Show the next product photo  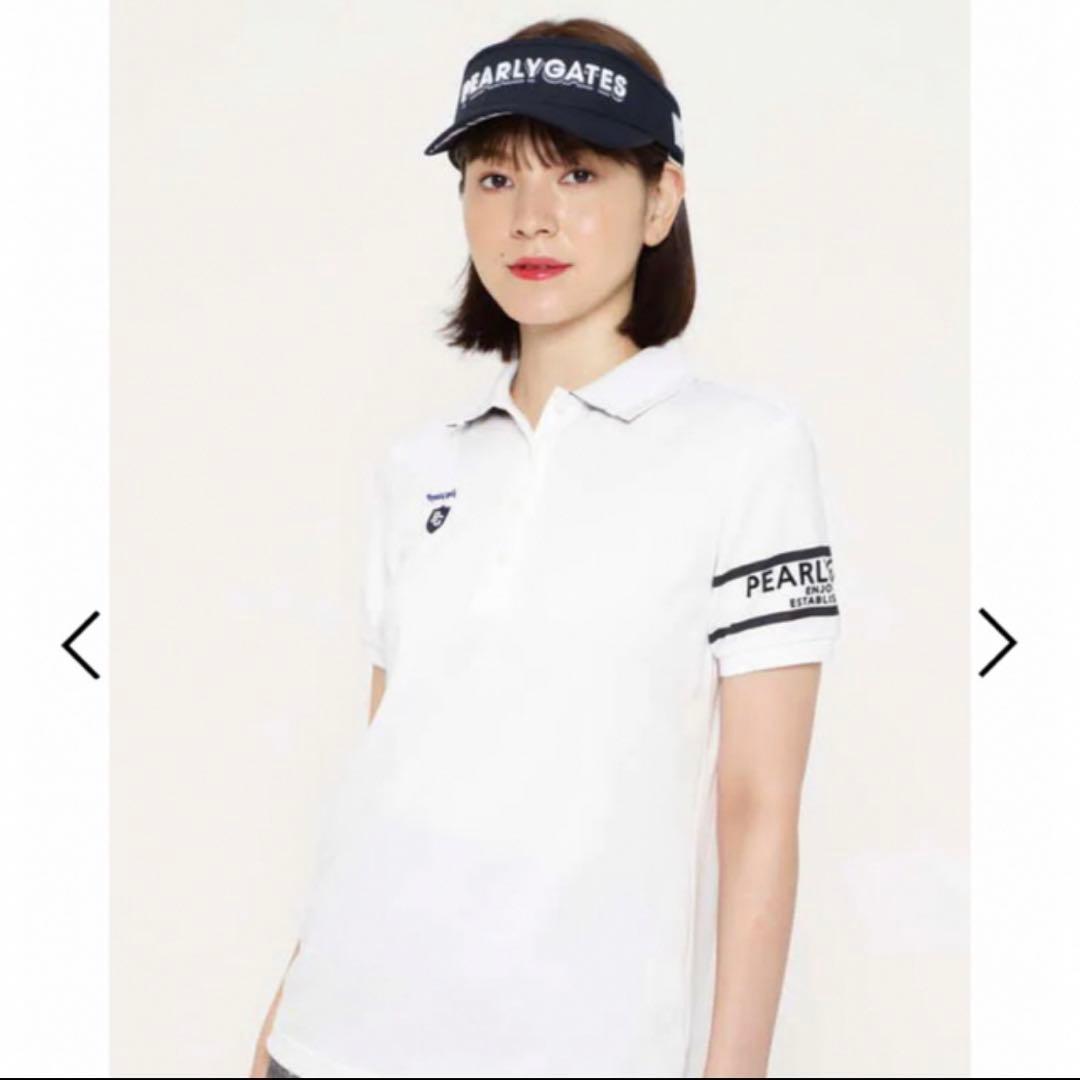997,642
